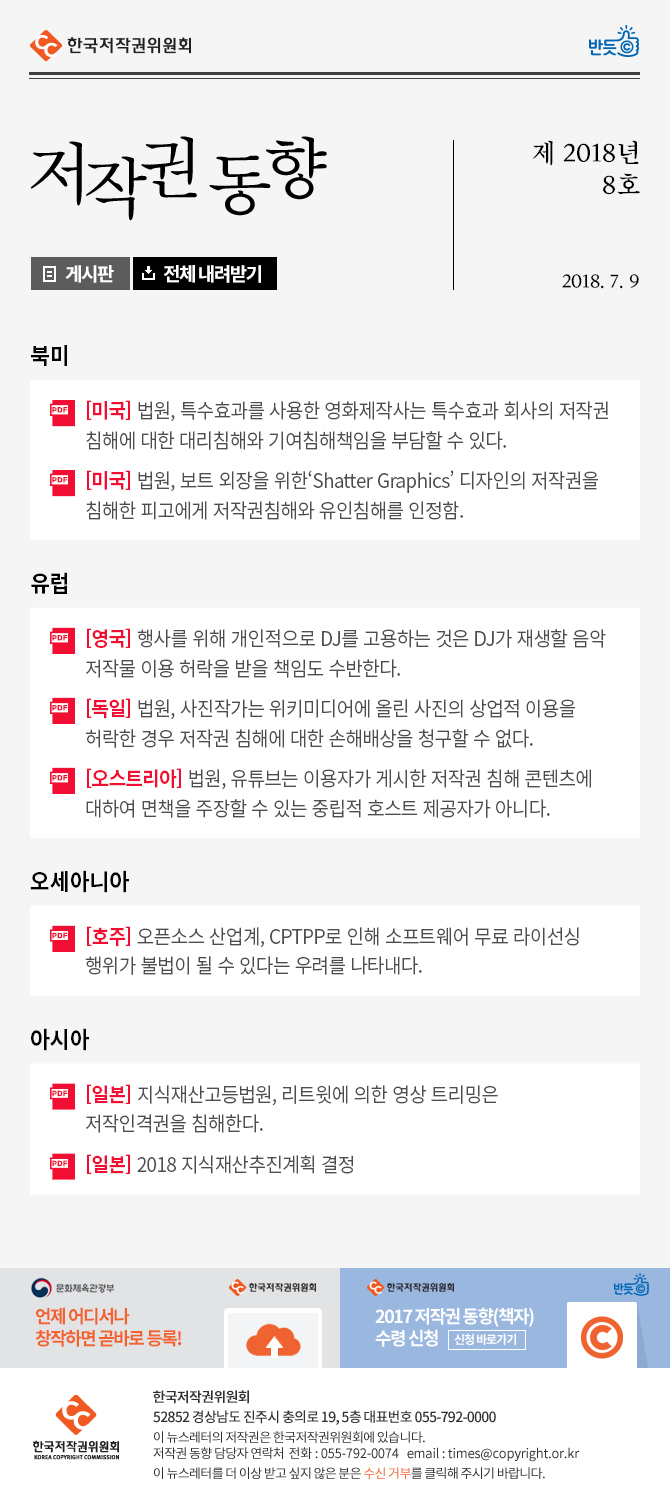Tap 전체 내려받기 to download all

tap(204, 273)
